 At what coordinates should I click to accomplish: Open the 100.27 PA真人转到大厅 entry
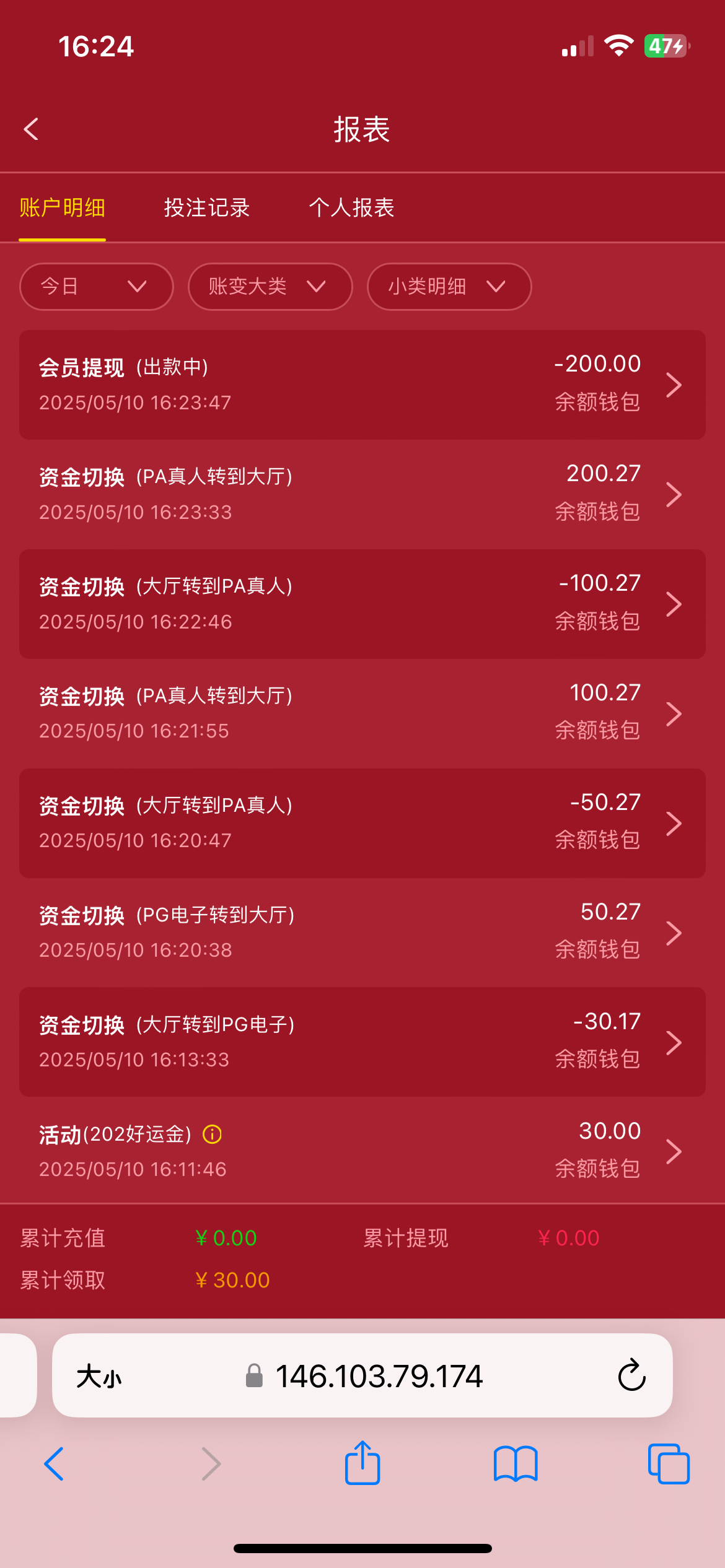click(362, 713)
